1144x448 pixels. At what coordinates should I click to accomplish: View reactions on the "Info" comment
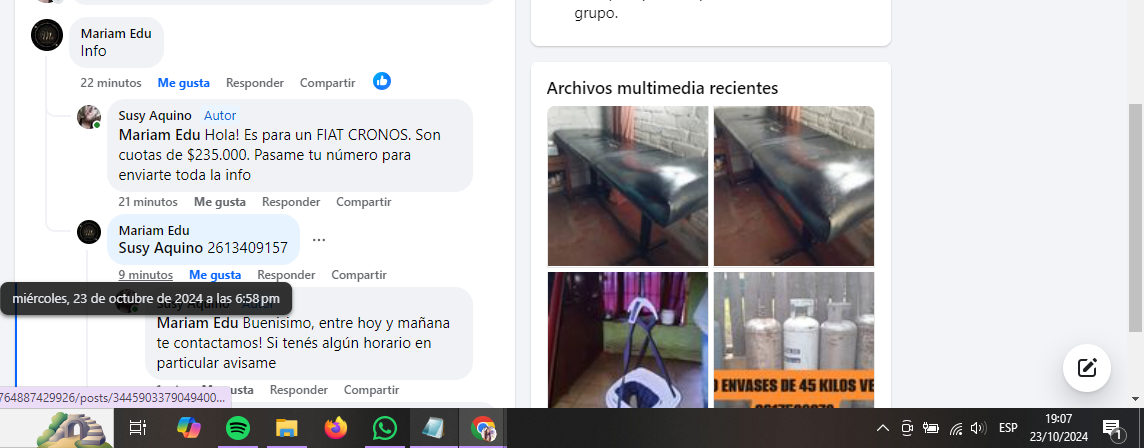(382, 81)
